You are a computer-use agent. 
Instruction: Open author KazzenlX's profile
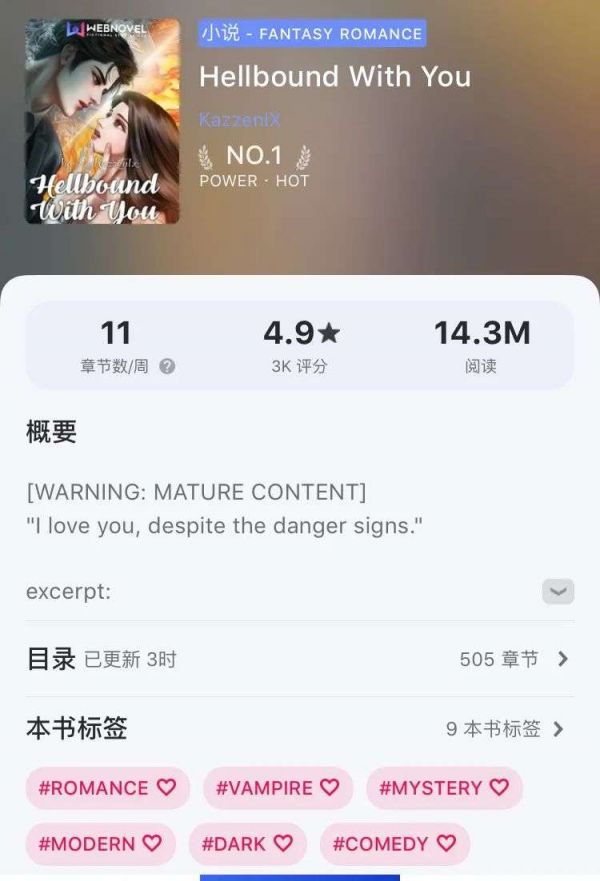click(x=240, y=120)
